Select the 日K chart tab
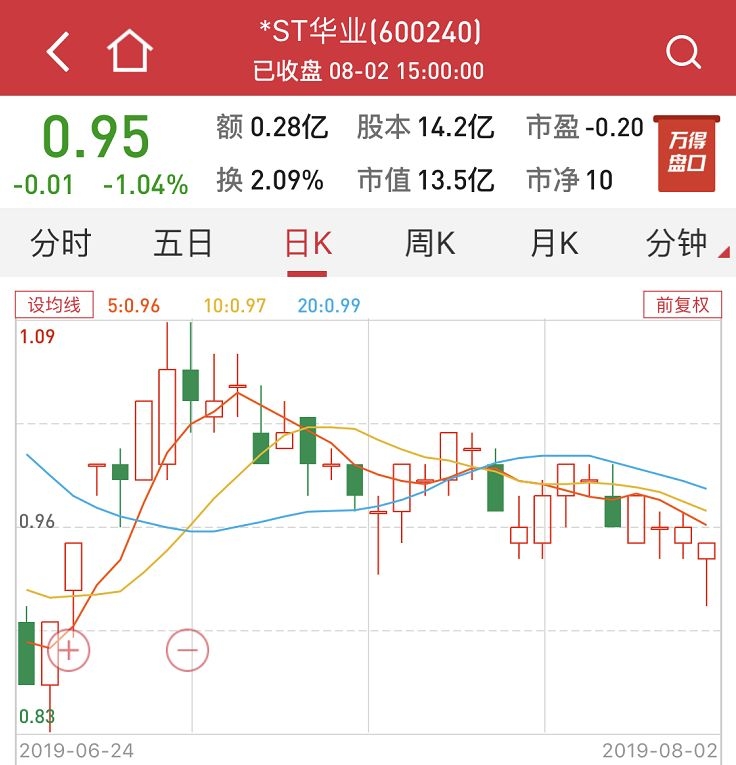Viewport: 736px width, 765px height. point(307,243)
